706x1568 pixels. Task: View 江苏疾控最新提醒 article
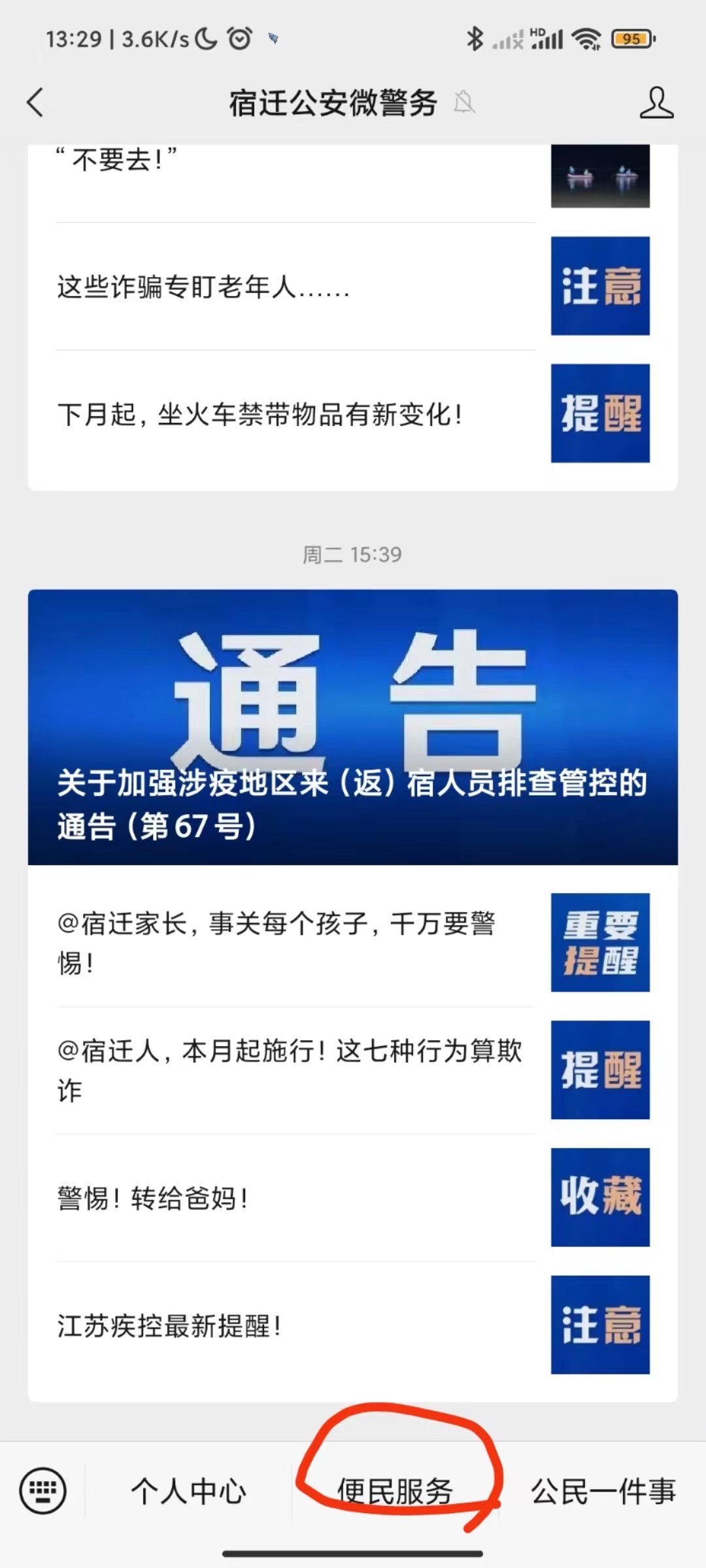point(294,1325)
